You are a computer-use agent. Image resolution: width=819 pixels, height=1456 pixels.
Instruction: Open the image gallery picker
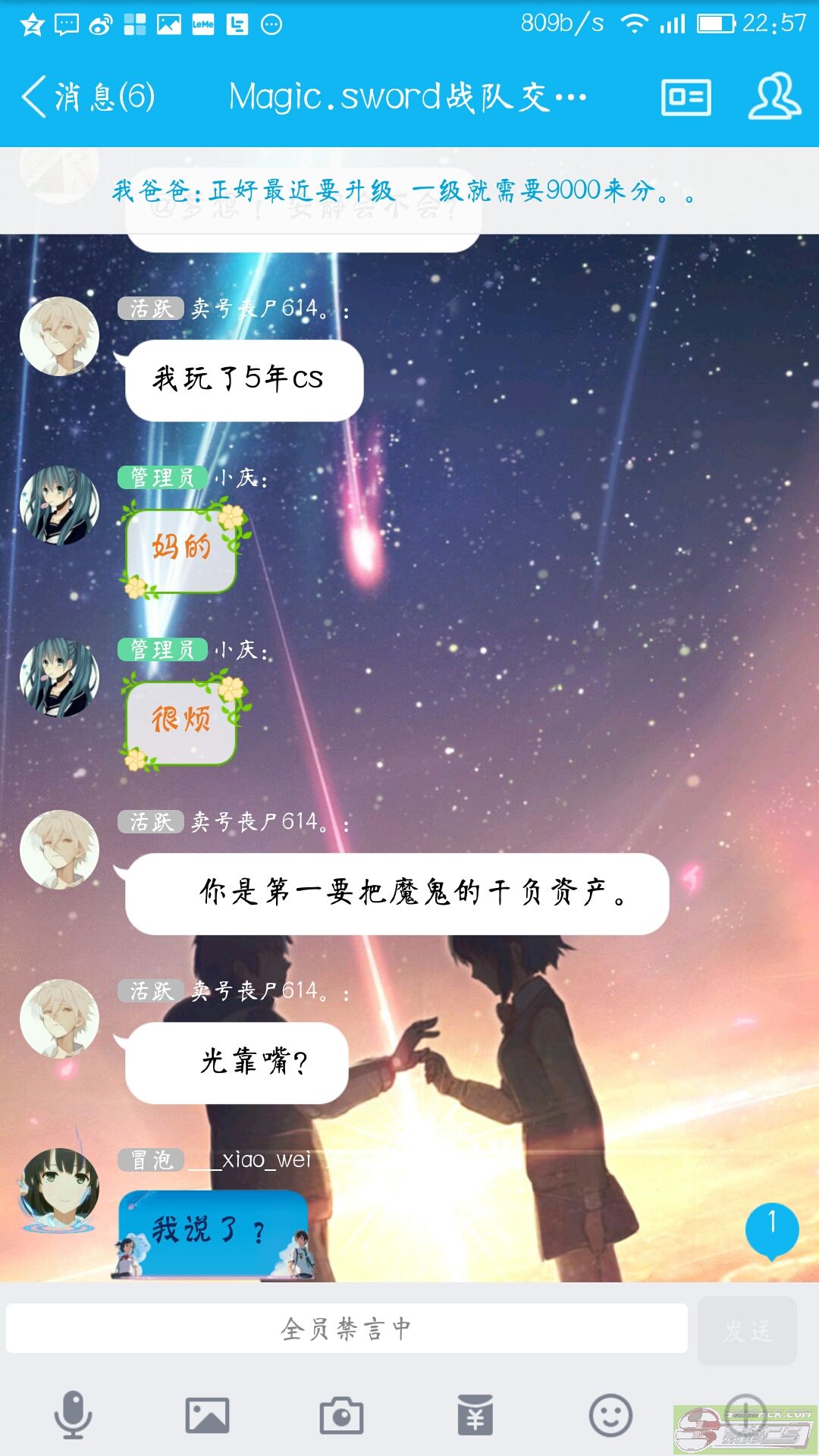[207, 1415]
